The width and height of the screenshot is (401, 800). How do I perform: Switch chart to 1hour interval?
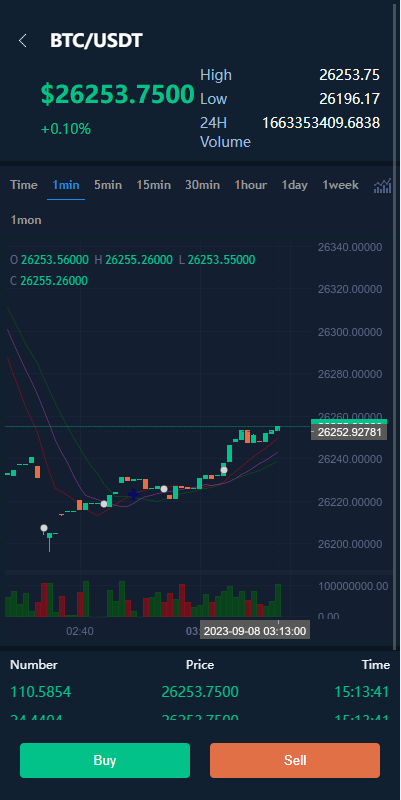[250, 185]
